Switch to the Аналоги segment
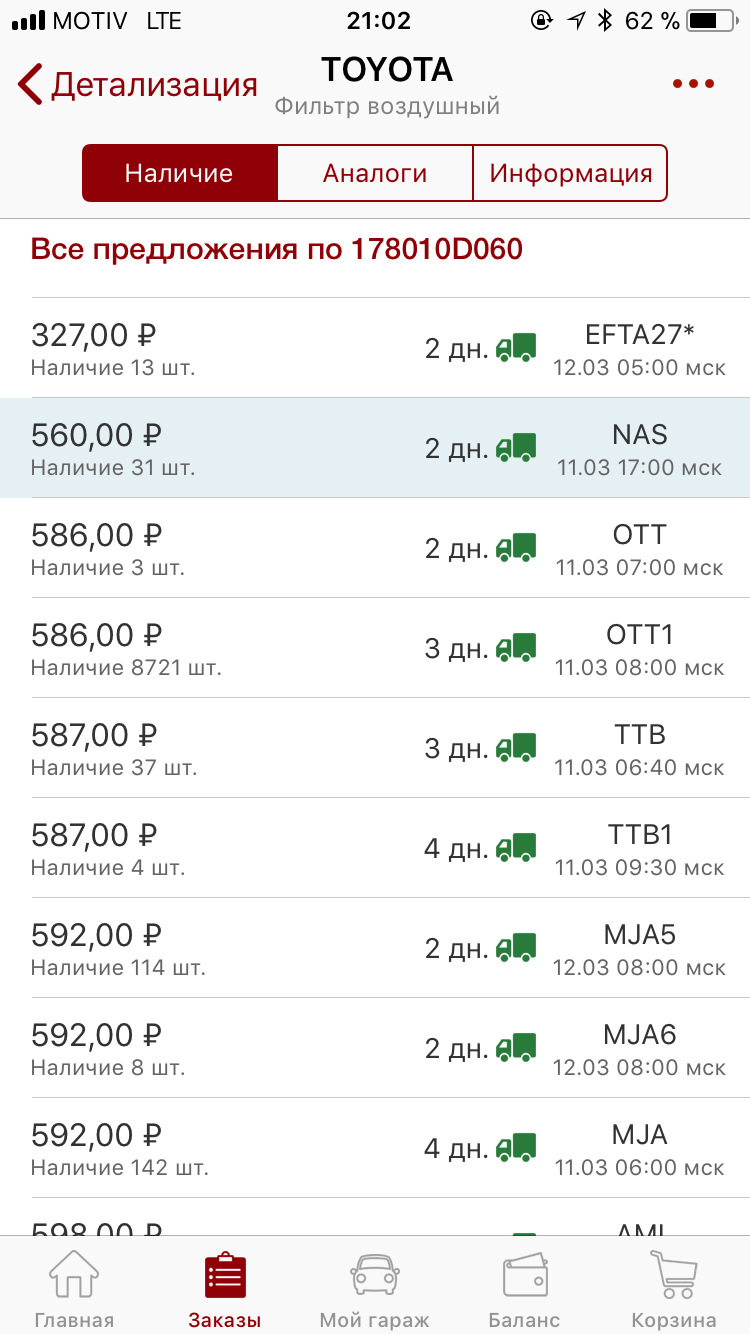 (374, 173)
